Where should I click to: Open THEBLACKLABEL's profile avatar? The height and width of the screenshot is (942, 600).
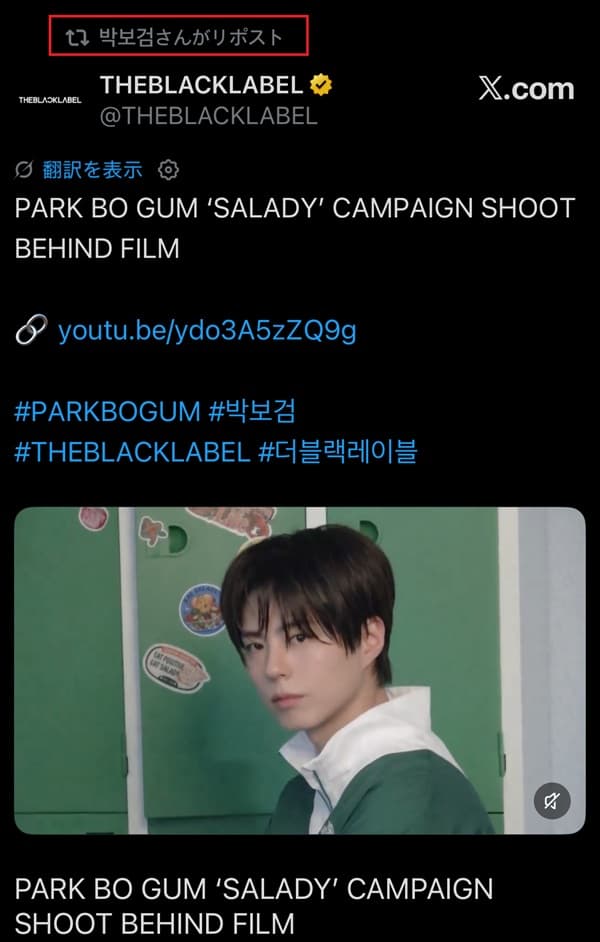click(x=50, y=100)
